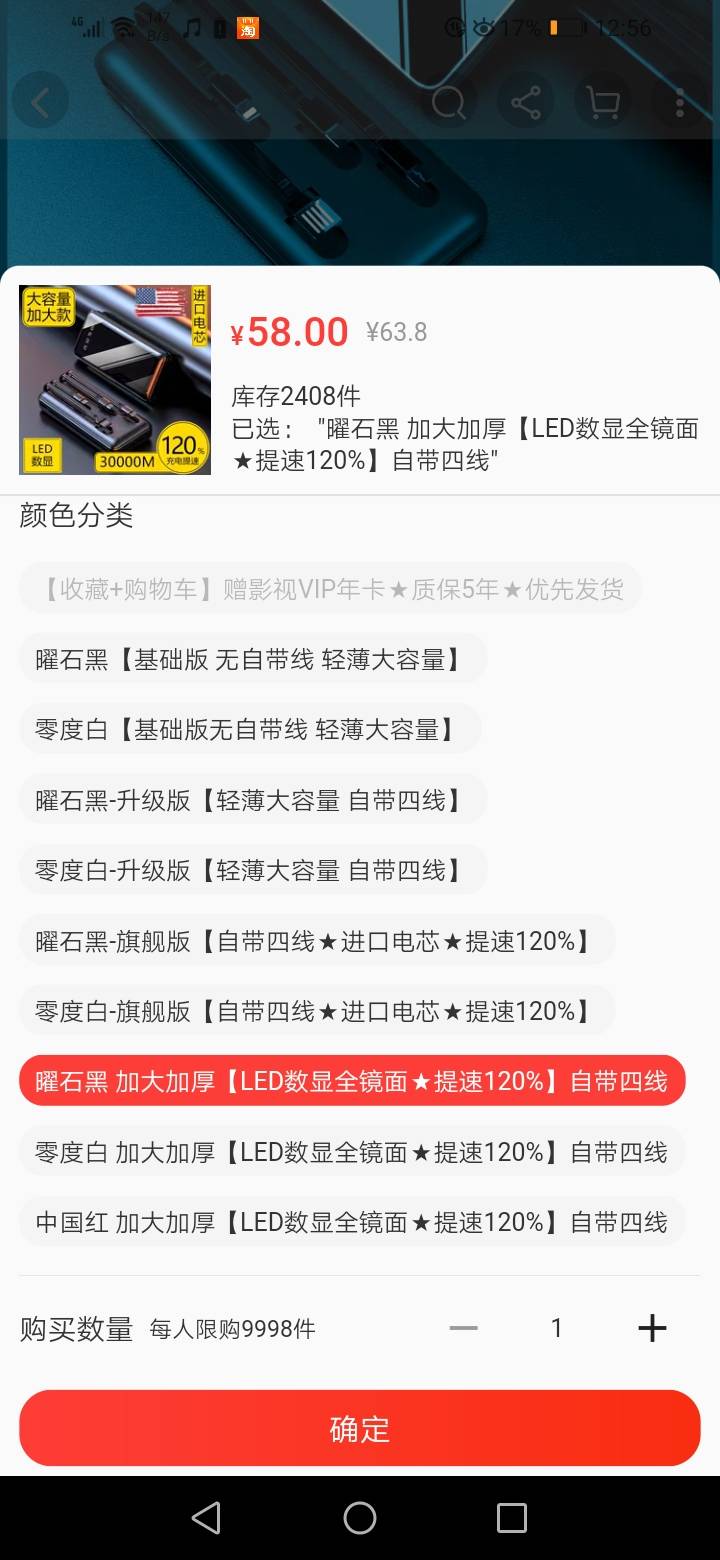Choose 零度白【基础版无自带线 轻薄大容量】
Screen dimensions: 720x1560
[x=250, y=729]
